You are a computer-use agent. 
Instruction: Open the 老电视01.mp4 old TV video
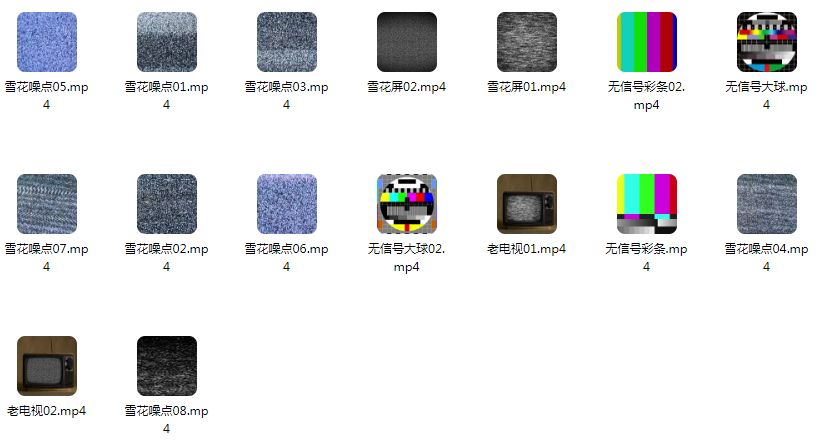pos(527,204)
